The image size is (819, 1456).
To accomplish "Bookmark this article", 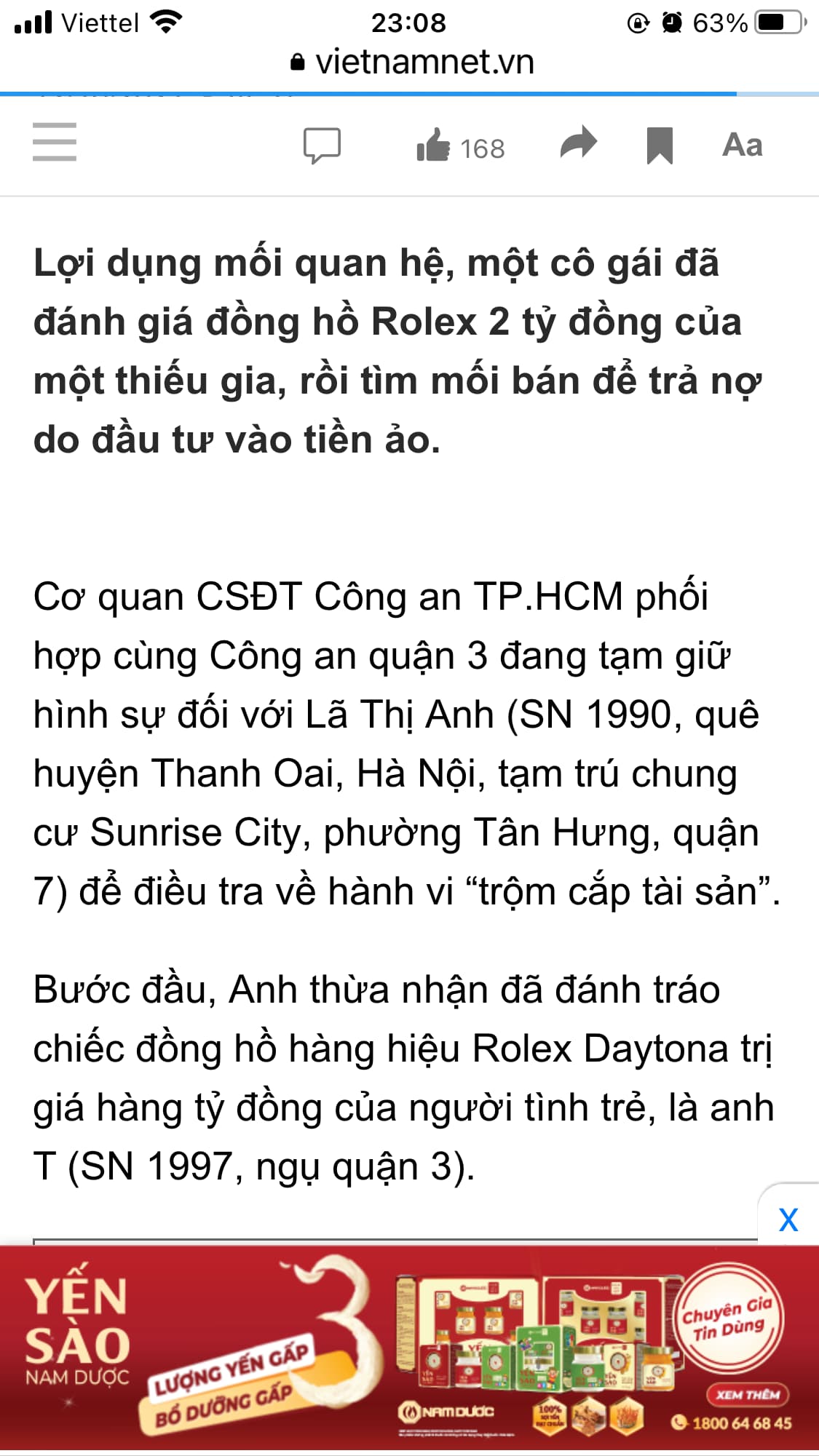I will point(660,145).
